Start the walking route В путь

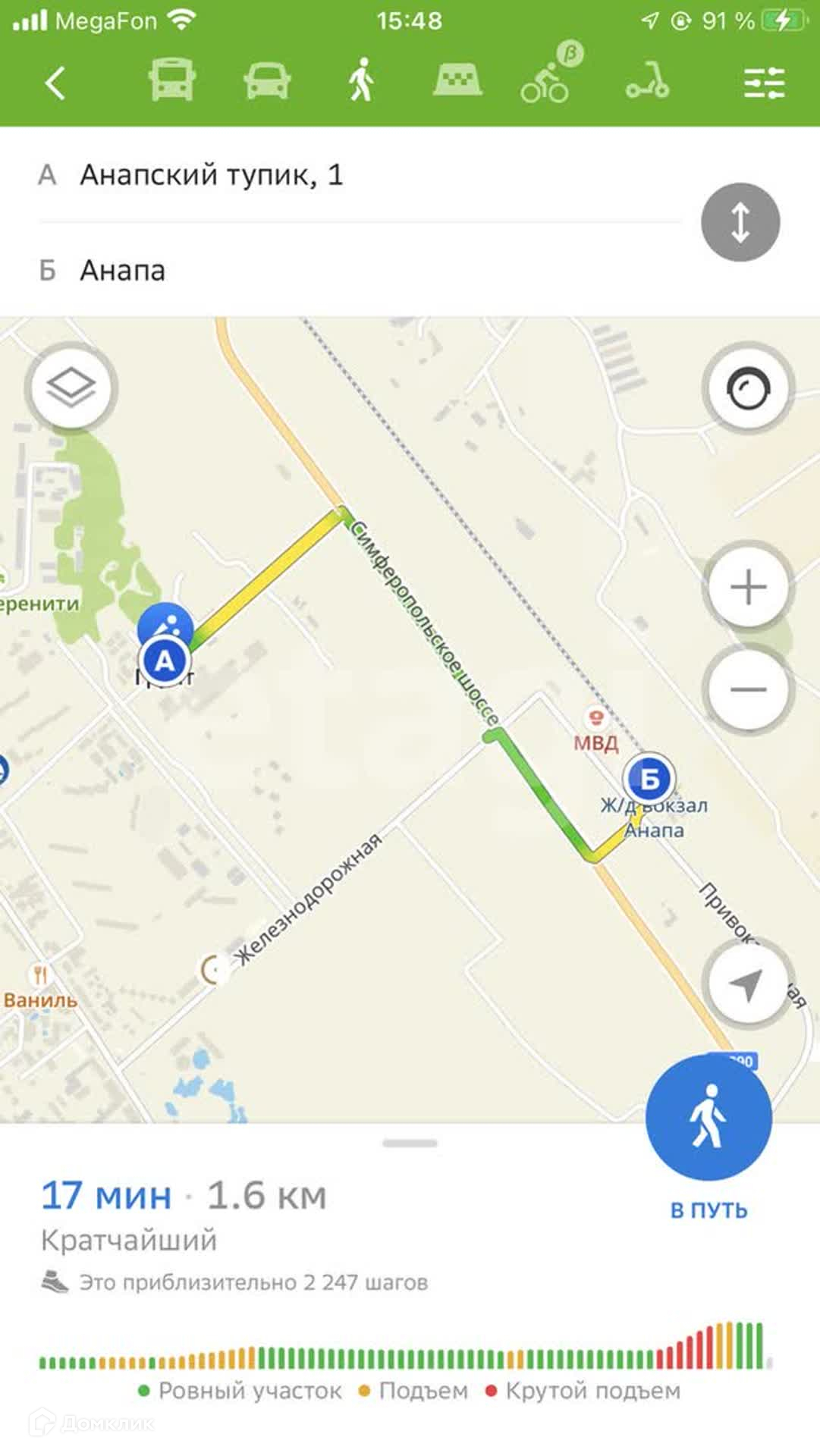coord(708,1118)
